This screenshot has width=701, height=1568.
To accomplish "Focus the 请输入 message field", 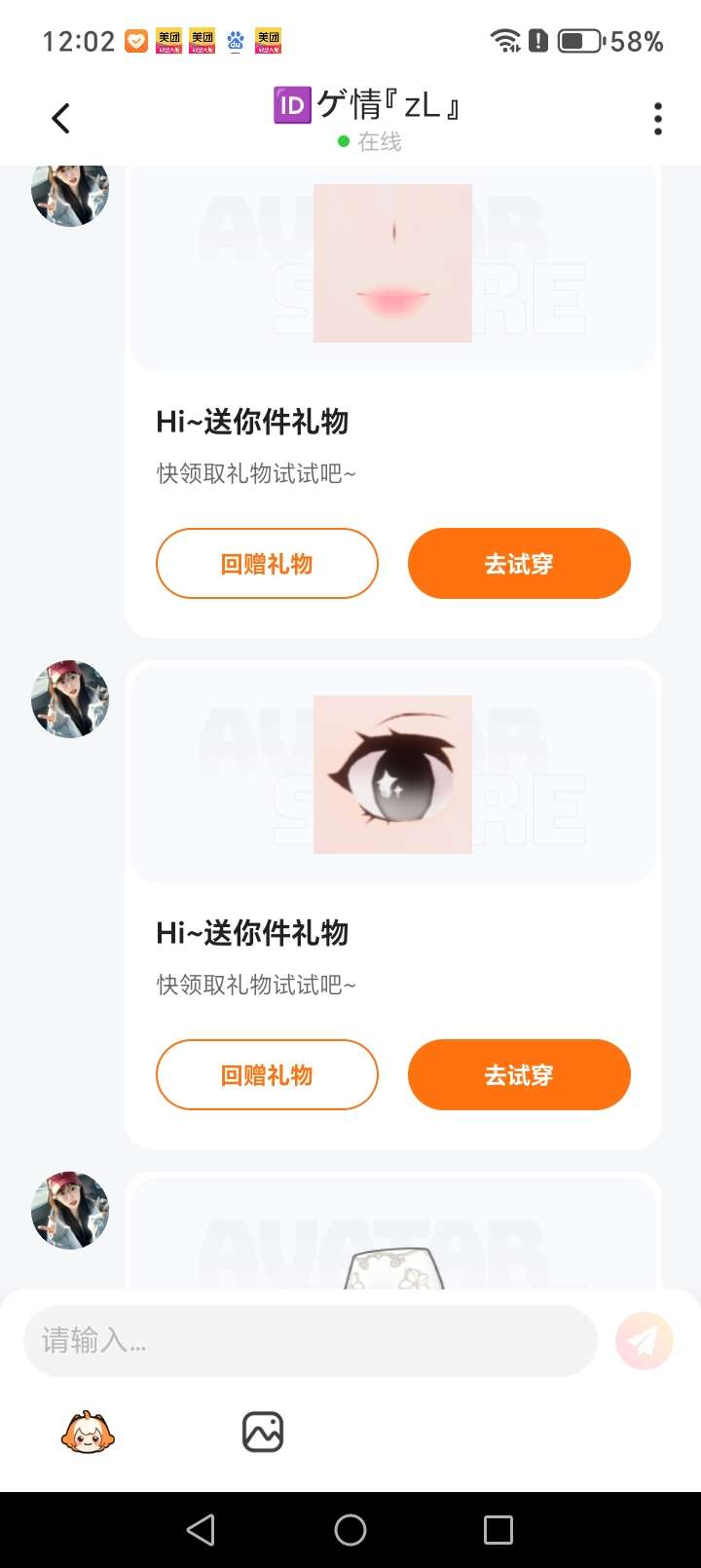I will coord(310,1341).
